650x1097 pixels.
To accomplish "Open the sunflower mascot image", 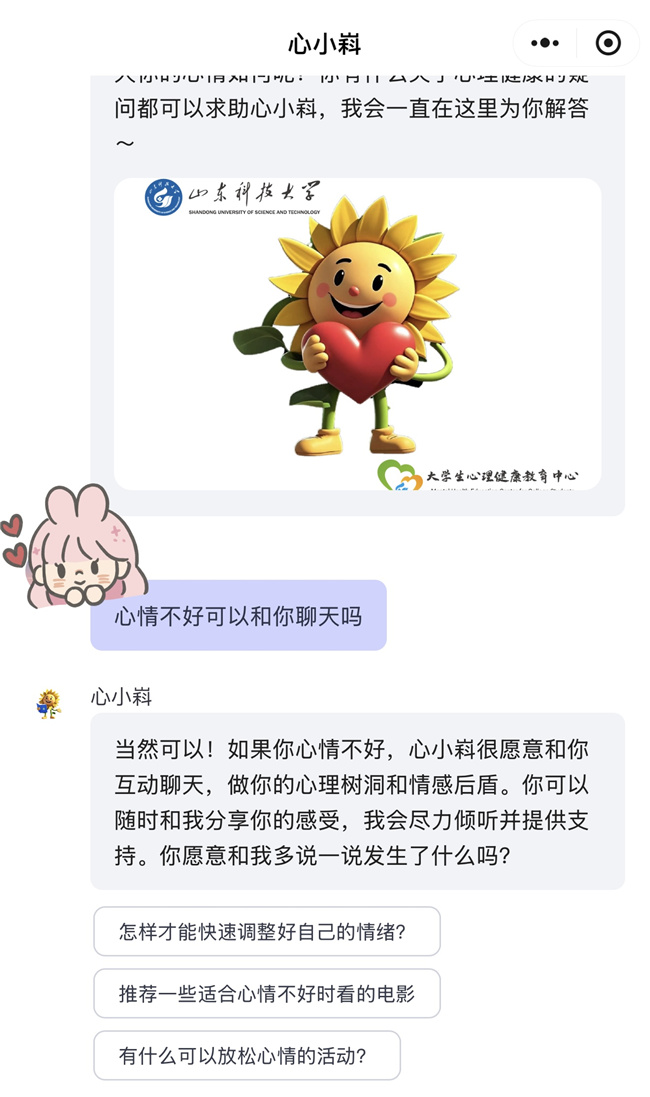I will (x=357, y=334).
